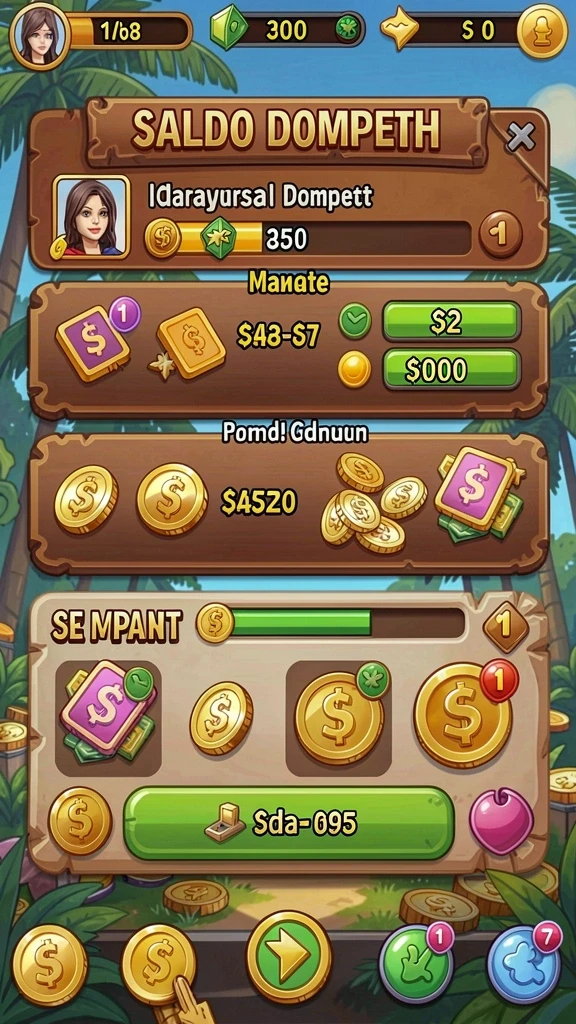Tap the green Sda-095 button
576x1024 pixels.
[x=289, y=823]
